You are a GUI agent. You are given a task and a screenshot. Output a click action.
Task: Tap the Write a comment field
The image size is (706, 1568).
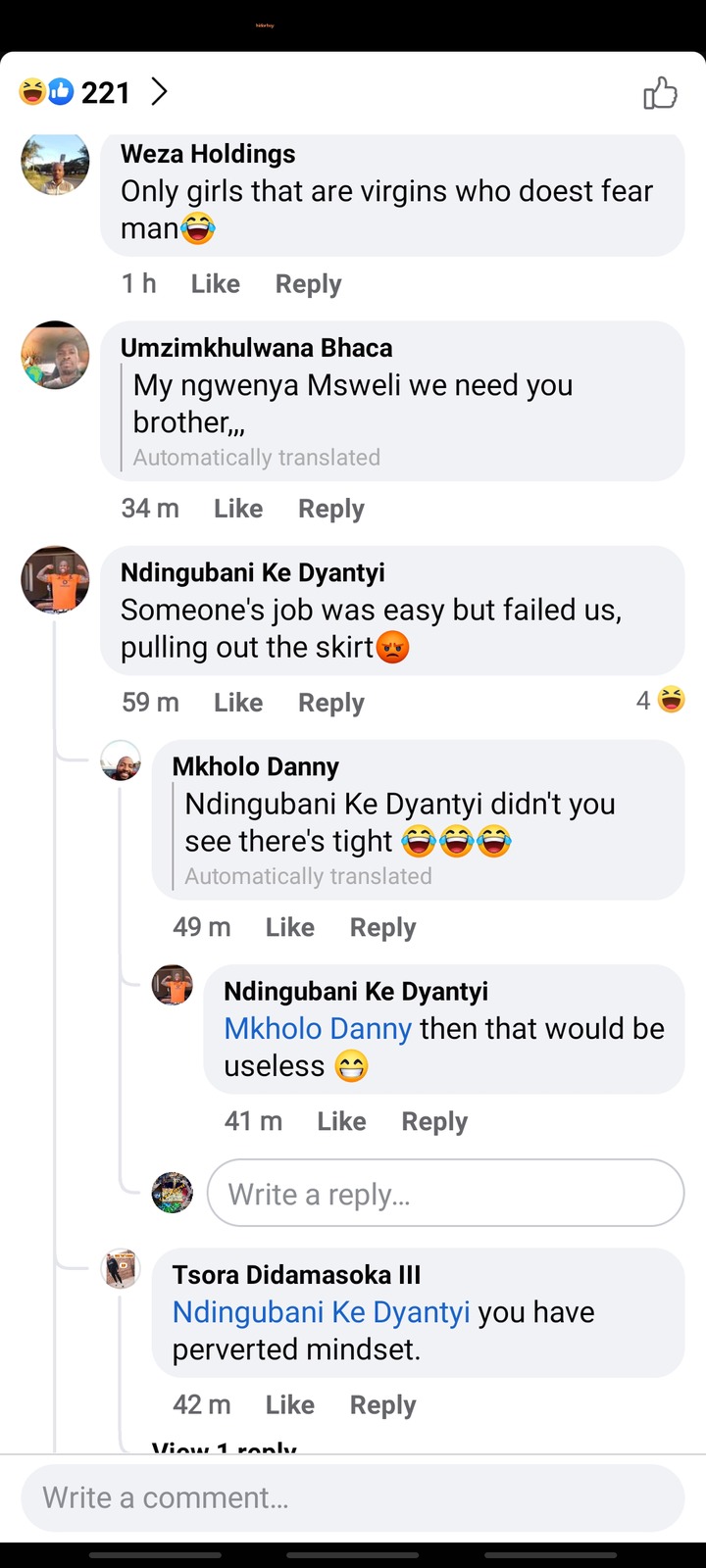[x=353, y=1497]
